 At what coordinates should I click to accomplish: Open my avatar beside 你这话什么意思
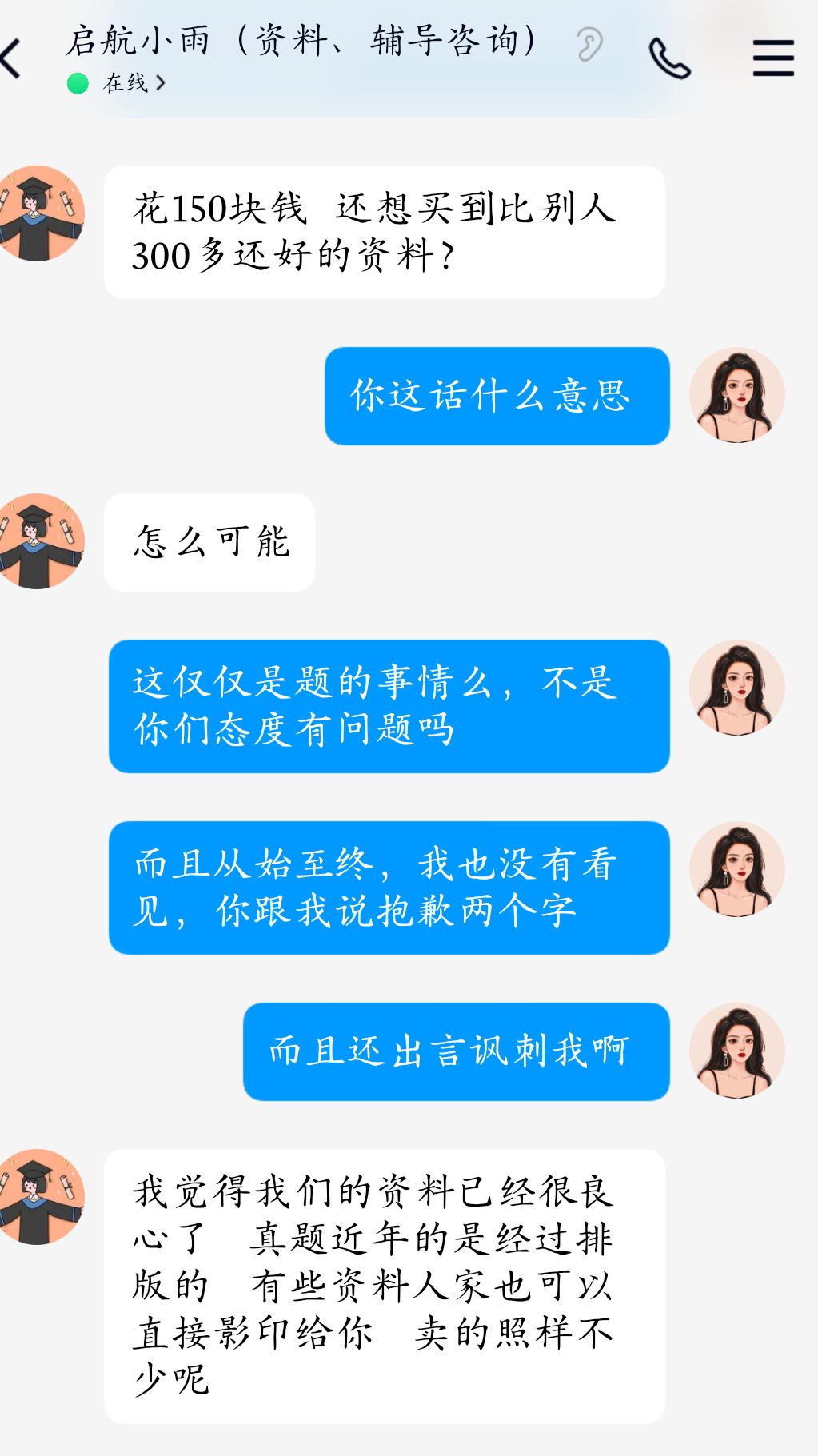(736, 395)
